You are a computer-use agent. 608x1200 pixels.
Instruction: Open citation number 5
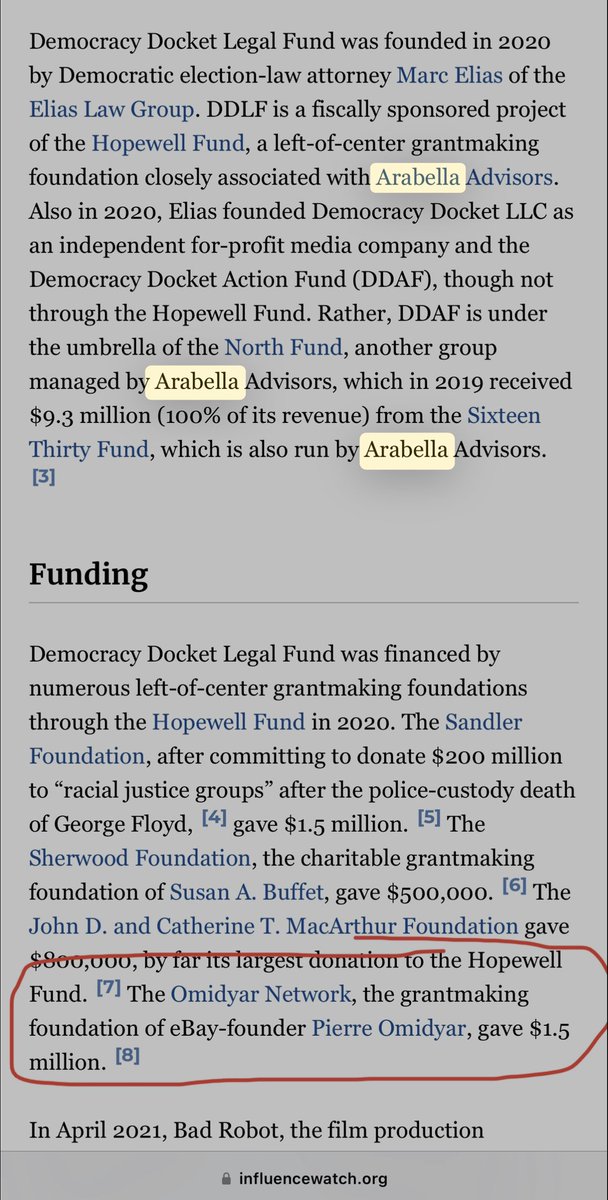click(428, 819)
